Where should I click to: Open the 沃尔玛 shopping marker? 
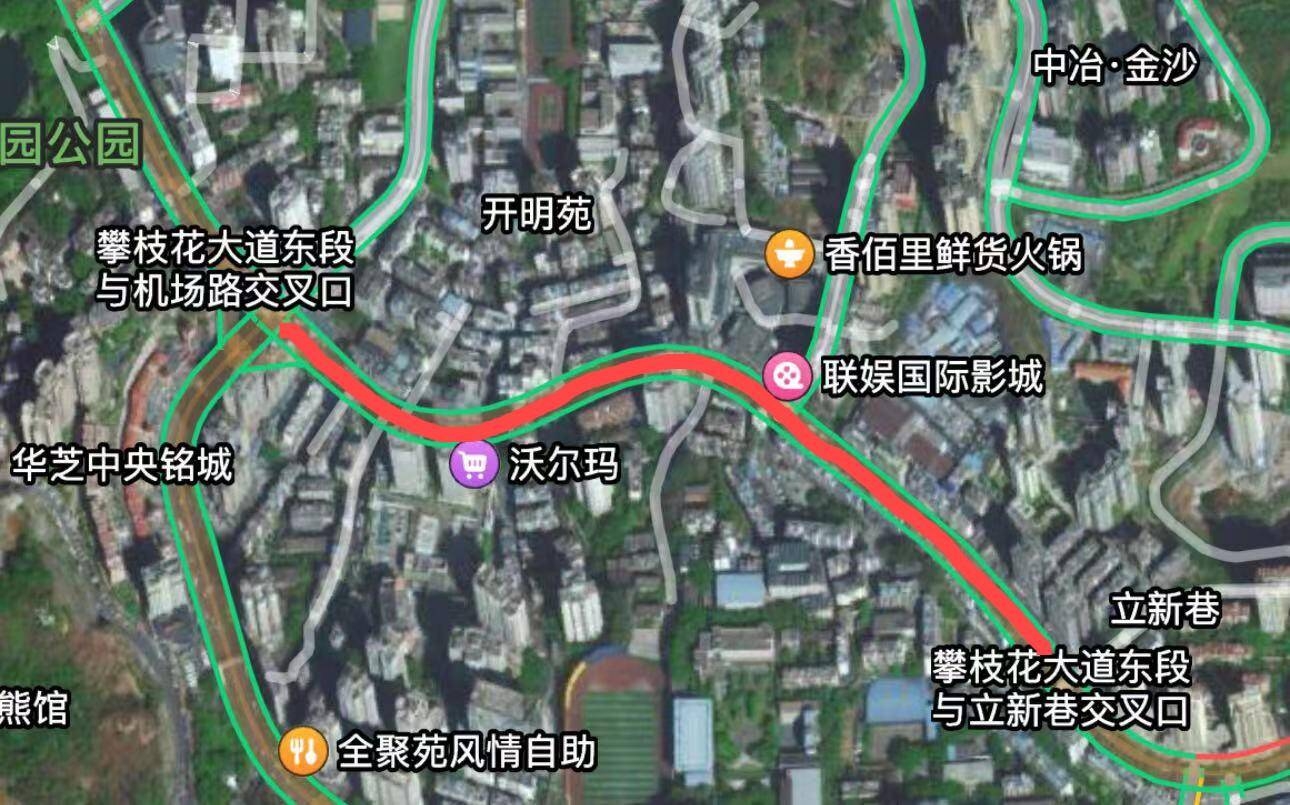click(x=474, y=464)
